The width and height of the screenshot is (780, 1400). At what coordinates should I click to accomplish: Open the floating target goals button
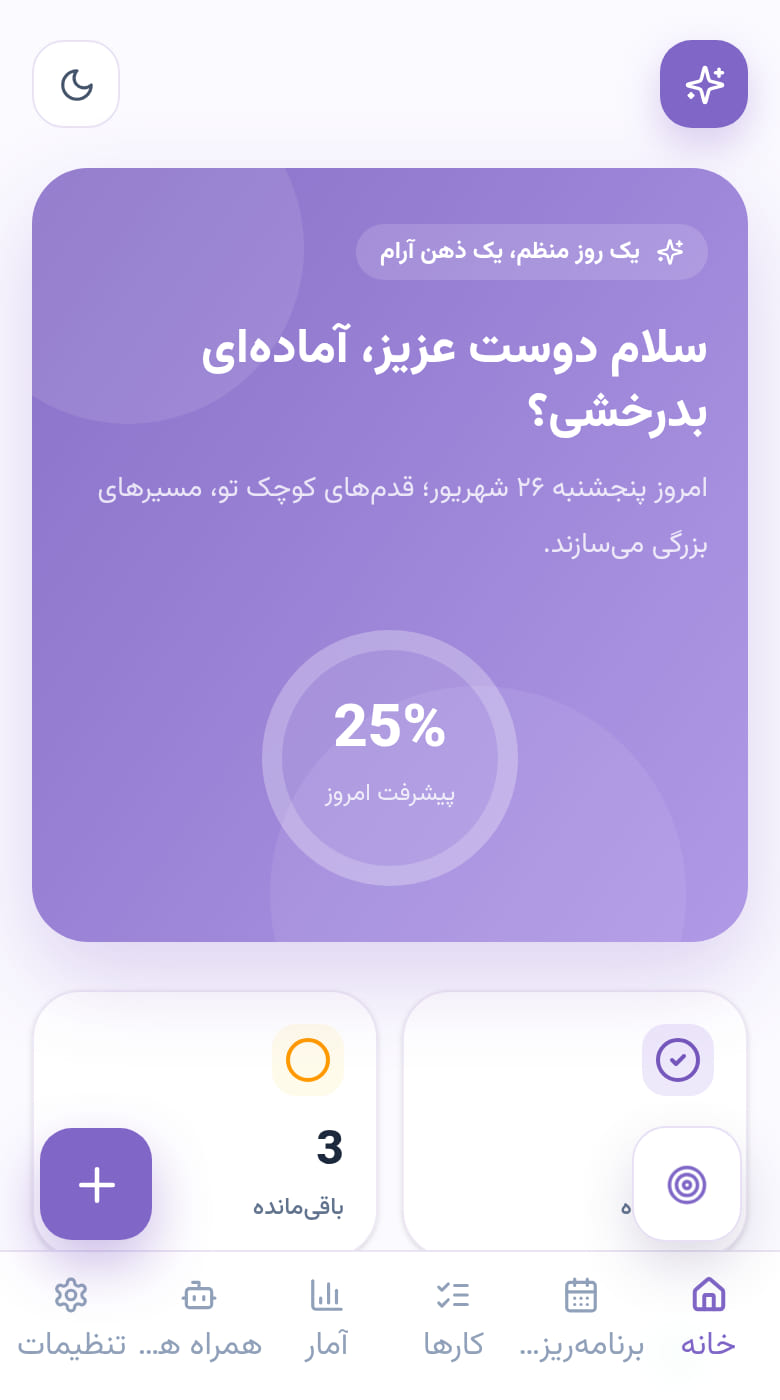687,1184
